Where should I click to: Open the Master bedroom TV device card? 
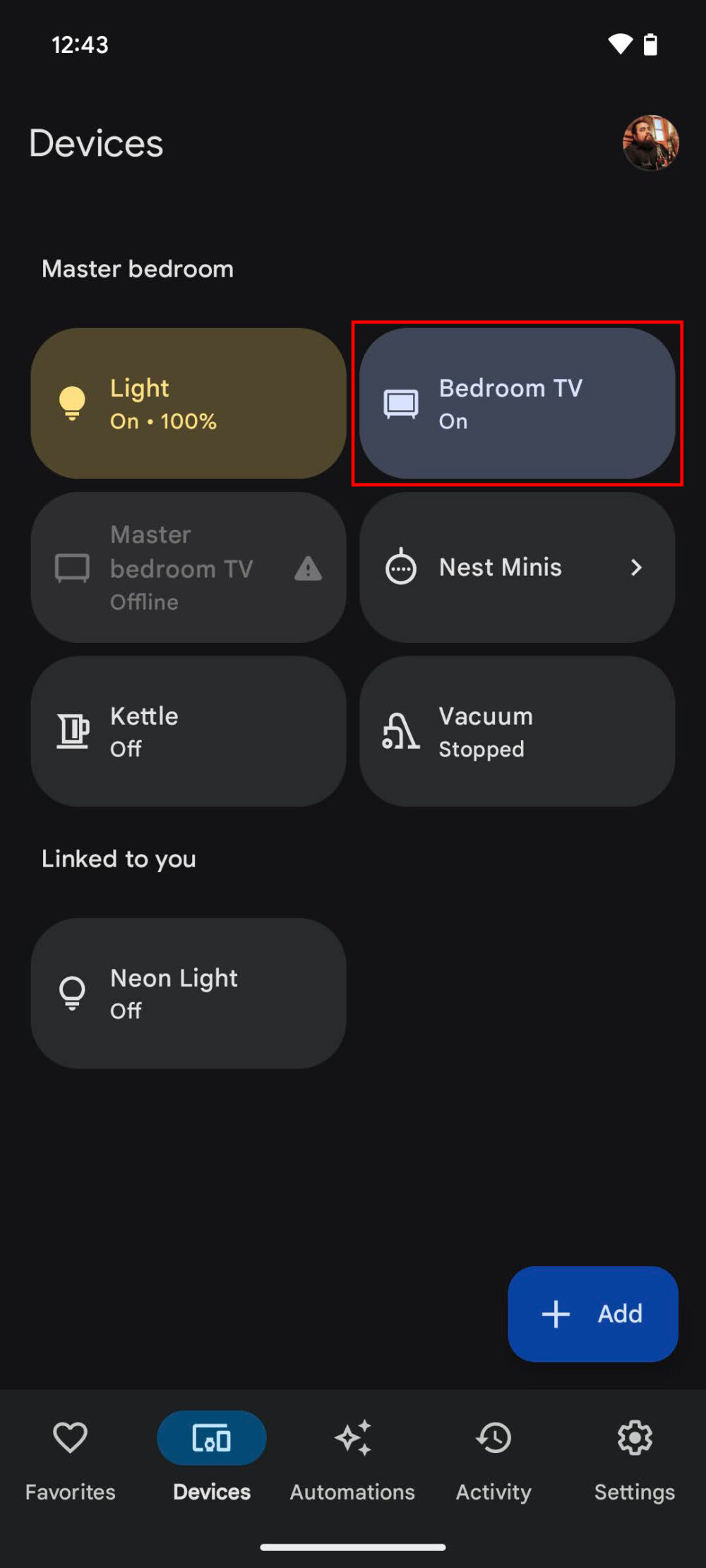(187, 567)
